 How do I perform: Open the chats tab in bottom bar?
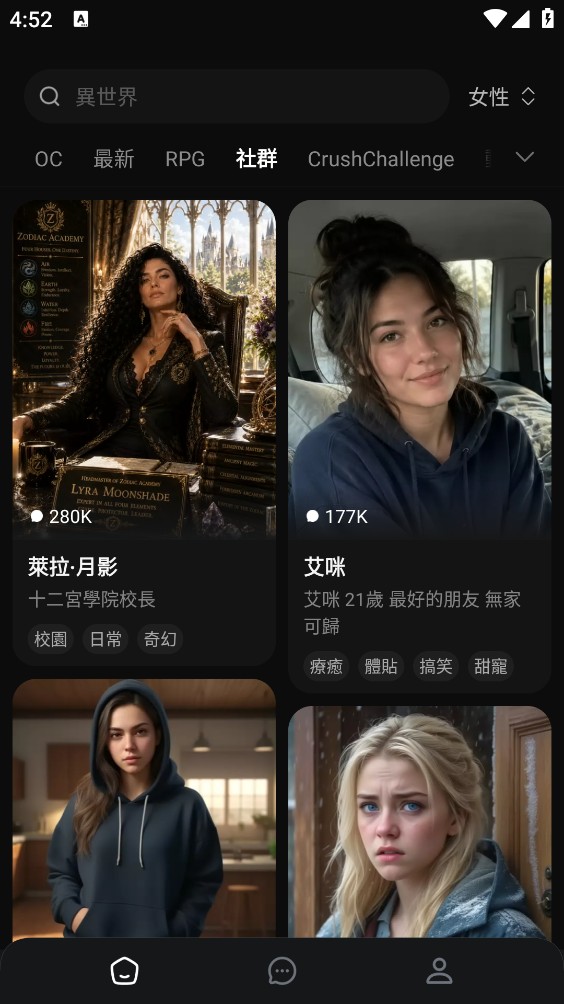click(x=282, y=971)
